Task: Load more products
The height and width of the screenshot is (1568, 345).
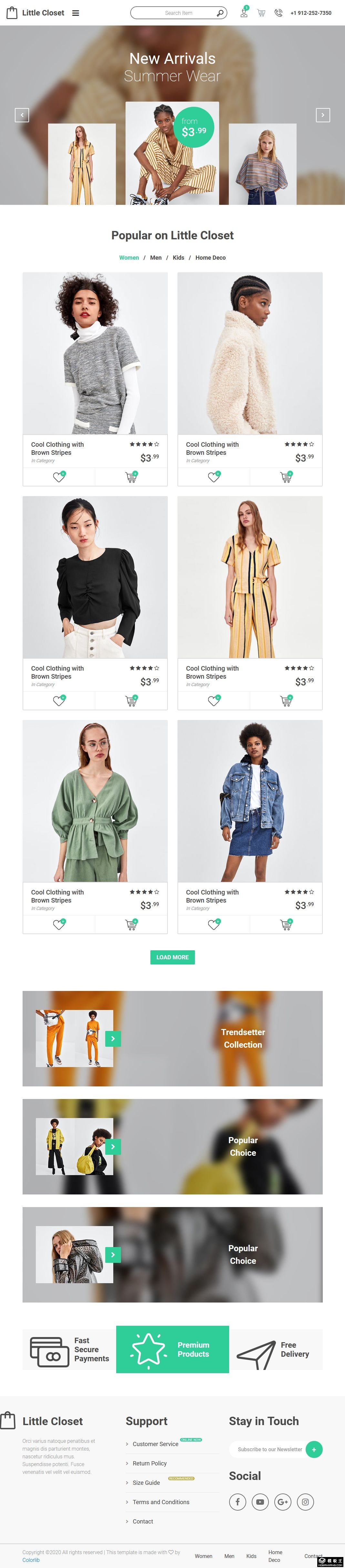Action: (172, 957)
